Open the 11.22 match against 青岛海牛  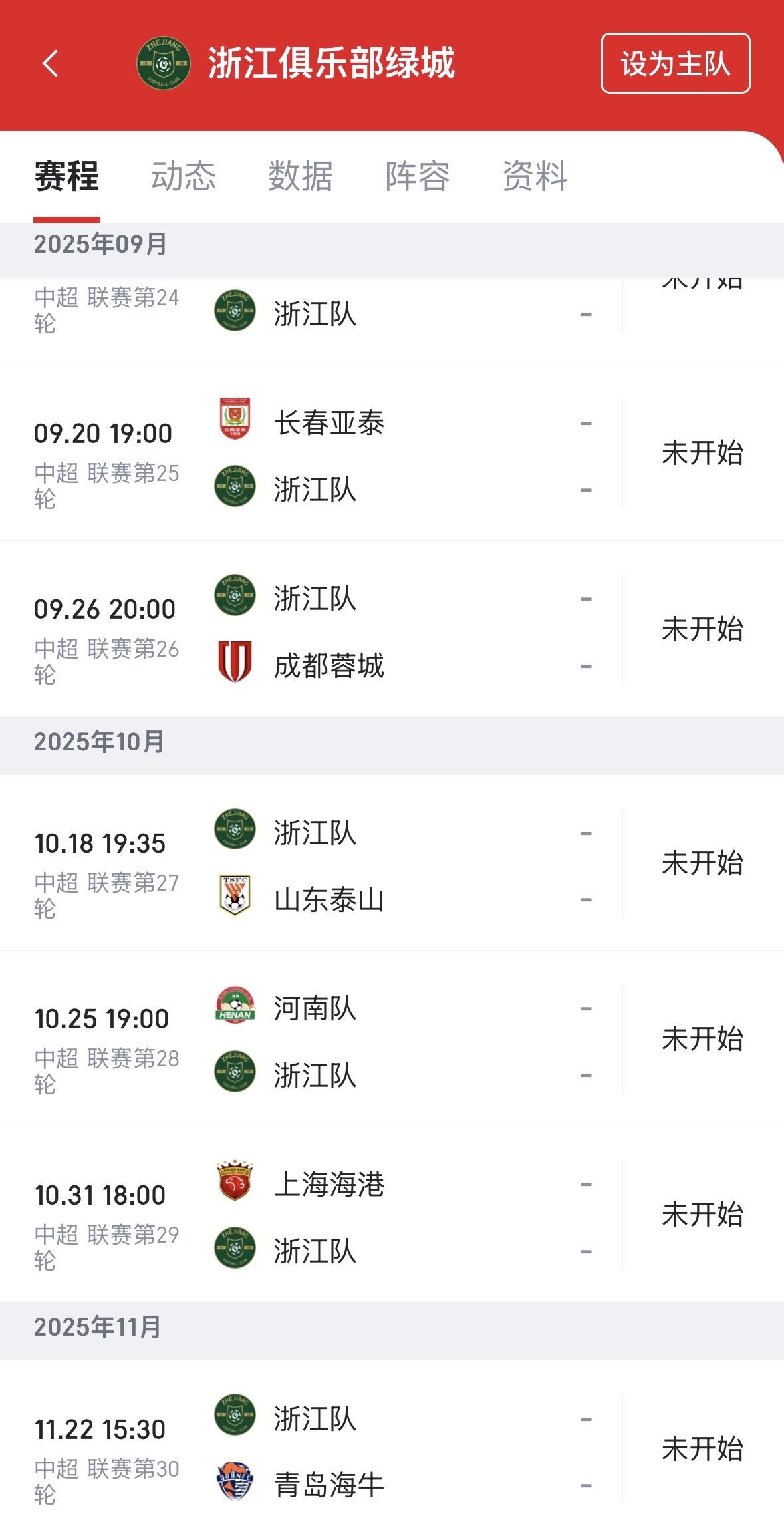coord(392,1448)
